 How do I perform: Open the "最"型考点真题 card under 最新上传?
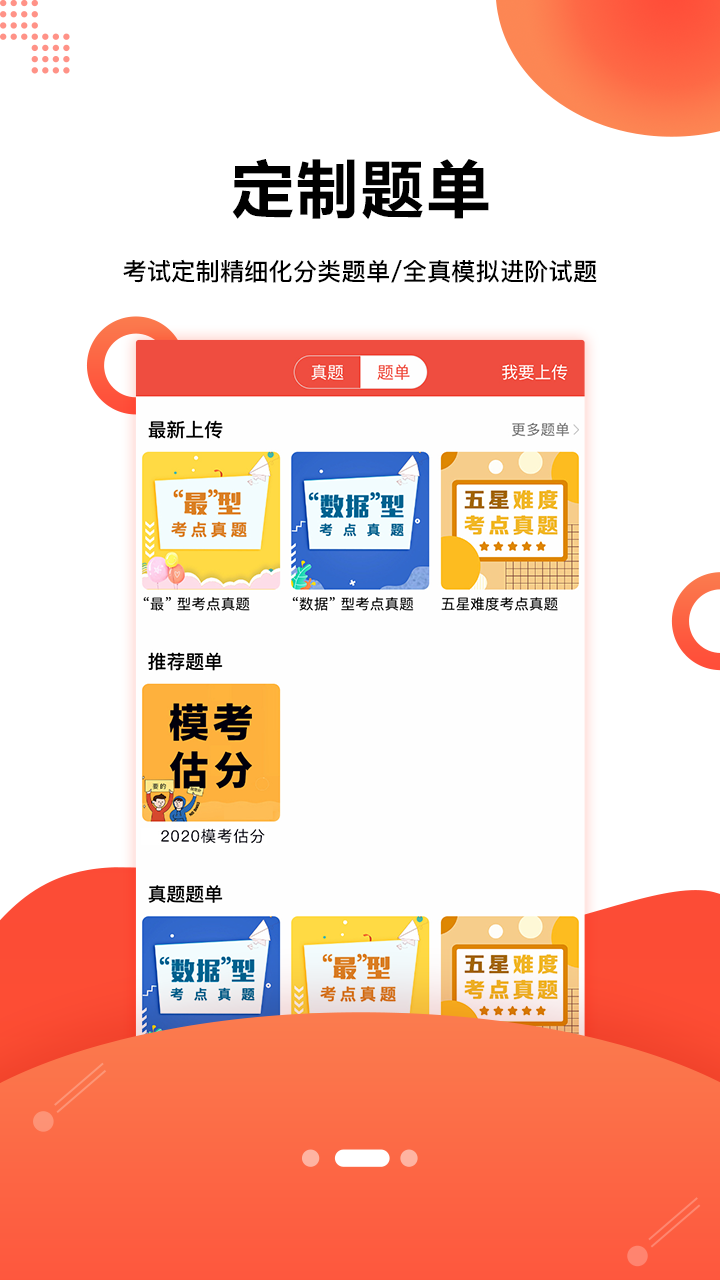pyautogui.click(x=212, y=520)
